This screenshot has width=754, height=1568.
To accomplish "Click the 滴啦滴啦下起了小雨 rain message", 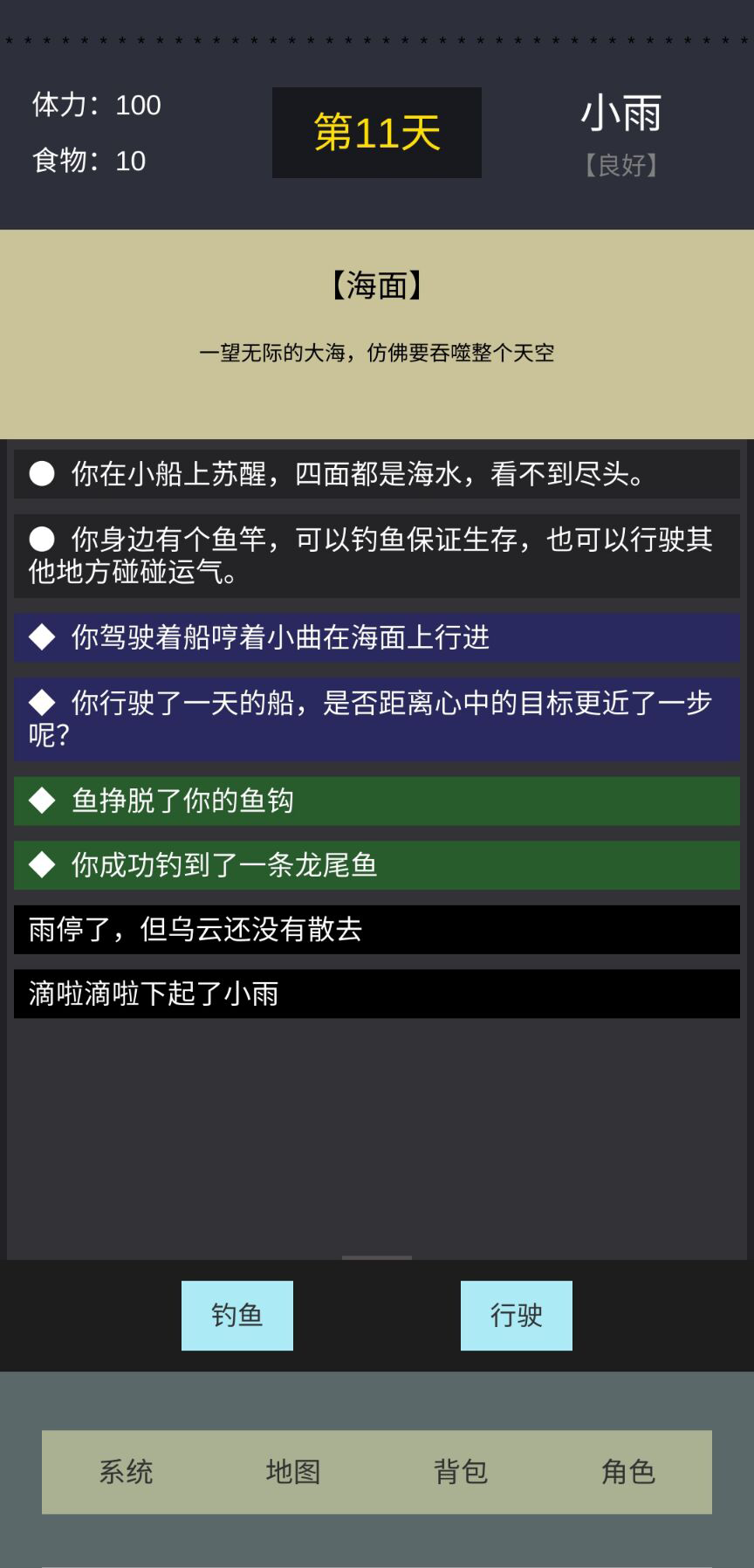I will coord(375,994).
